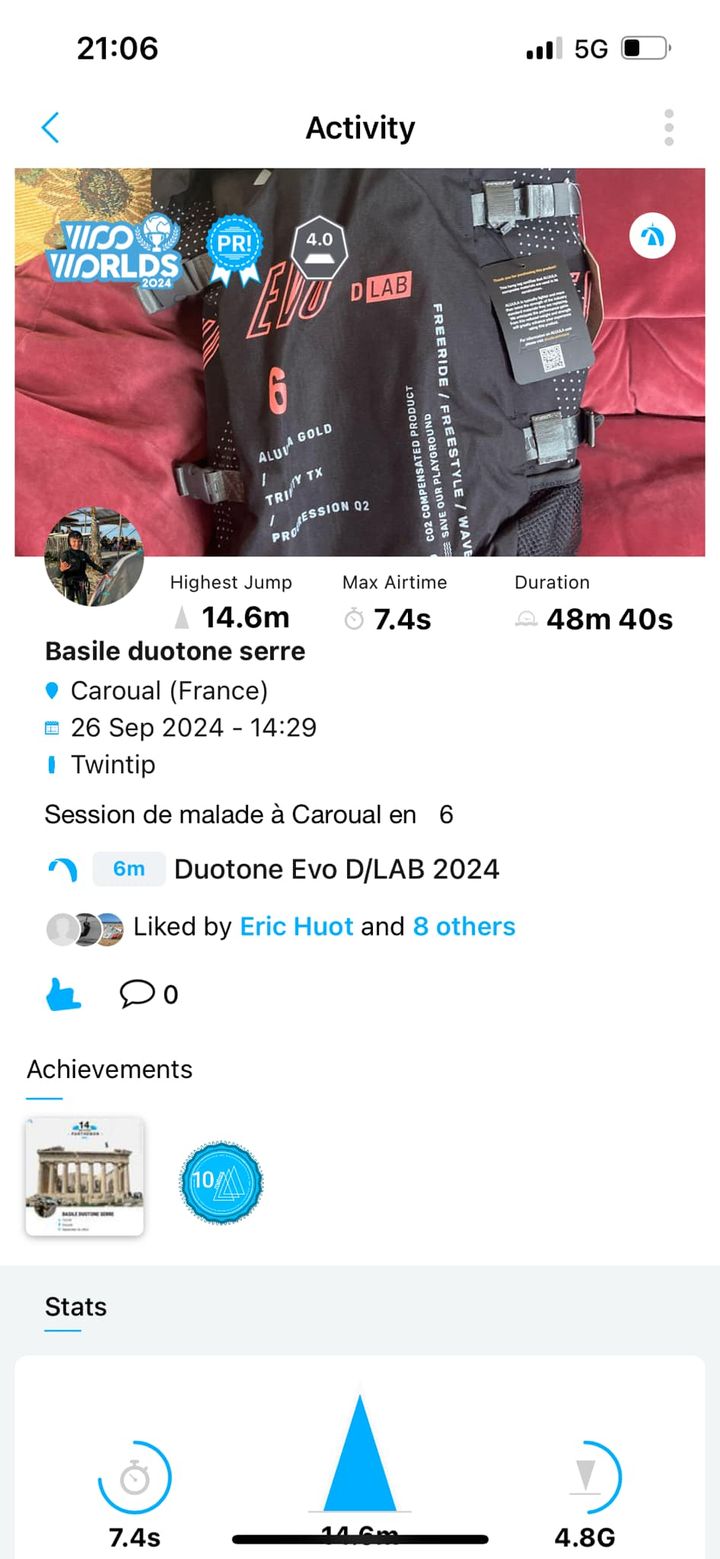This screenshot has height=1559, width=720.
Task: Show the 8 others who liked
Action: (x=464, y=927)
